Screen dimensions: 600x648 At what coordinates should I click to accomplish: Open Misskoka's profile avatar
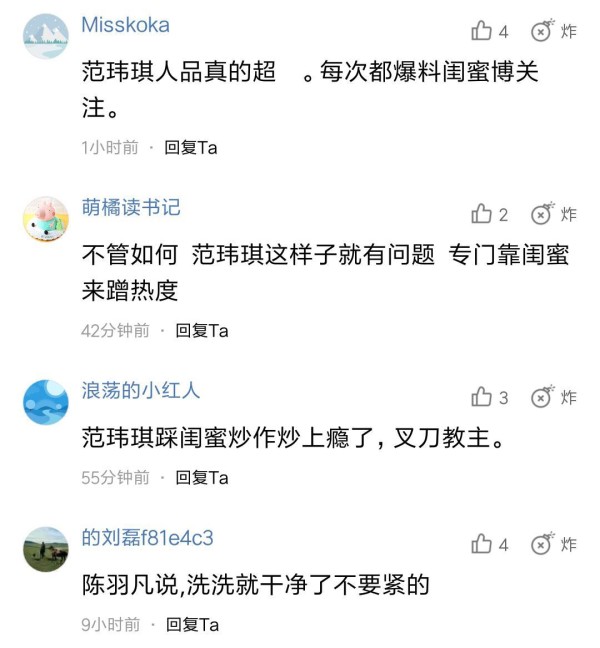(x=46, y=36)
